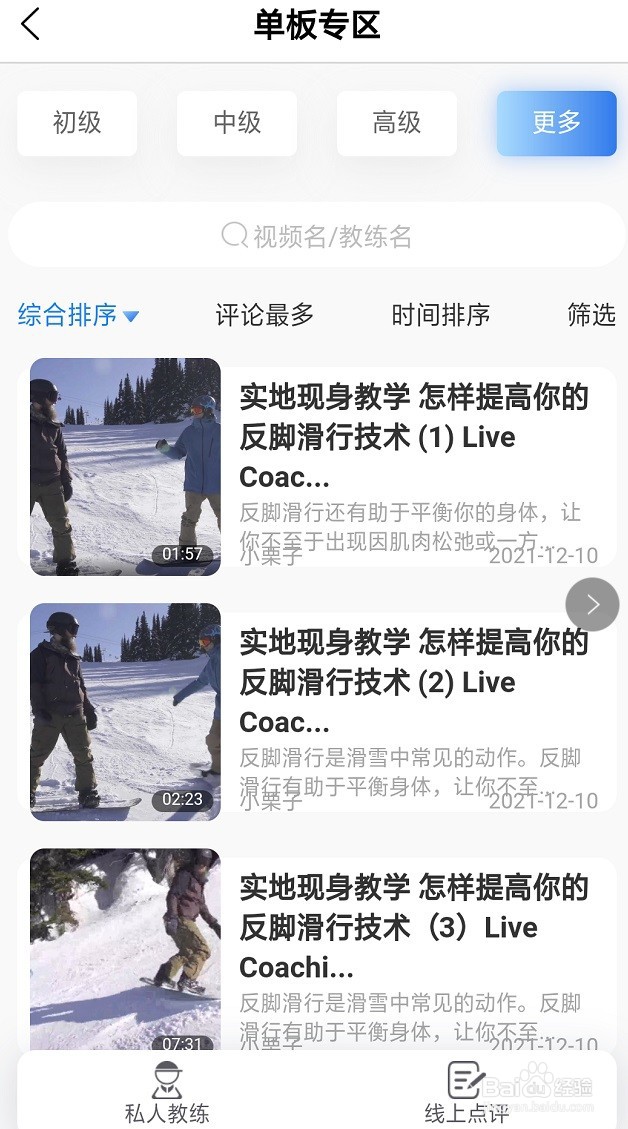This screenshot has width=628, height=1129.
Task: Sort videos by 评论最多
Action: pyautogui.click(x=265, y=315)
